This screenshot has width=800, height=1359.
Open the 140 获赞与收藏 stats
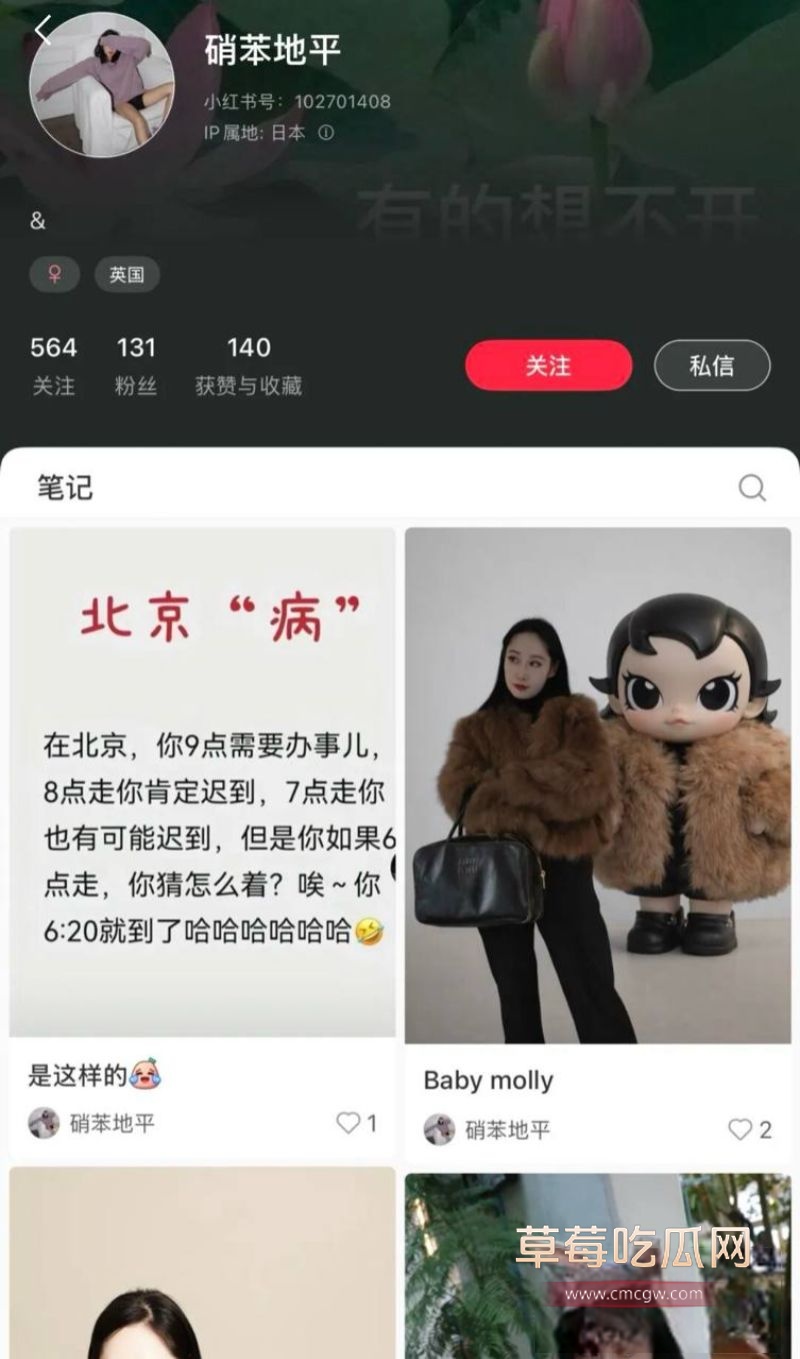[x=248, y=362]
